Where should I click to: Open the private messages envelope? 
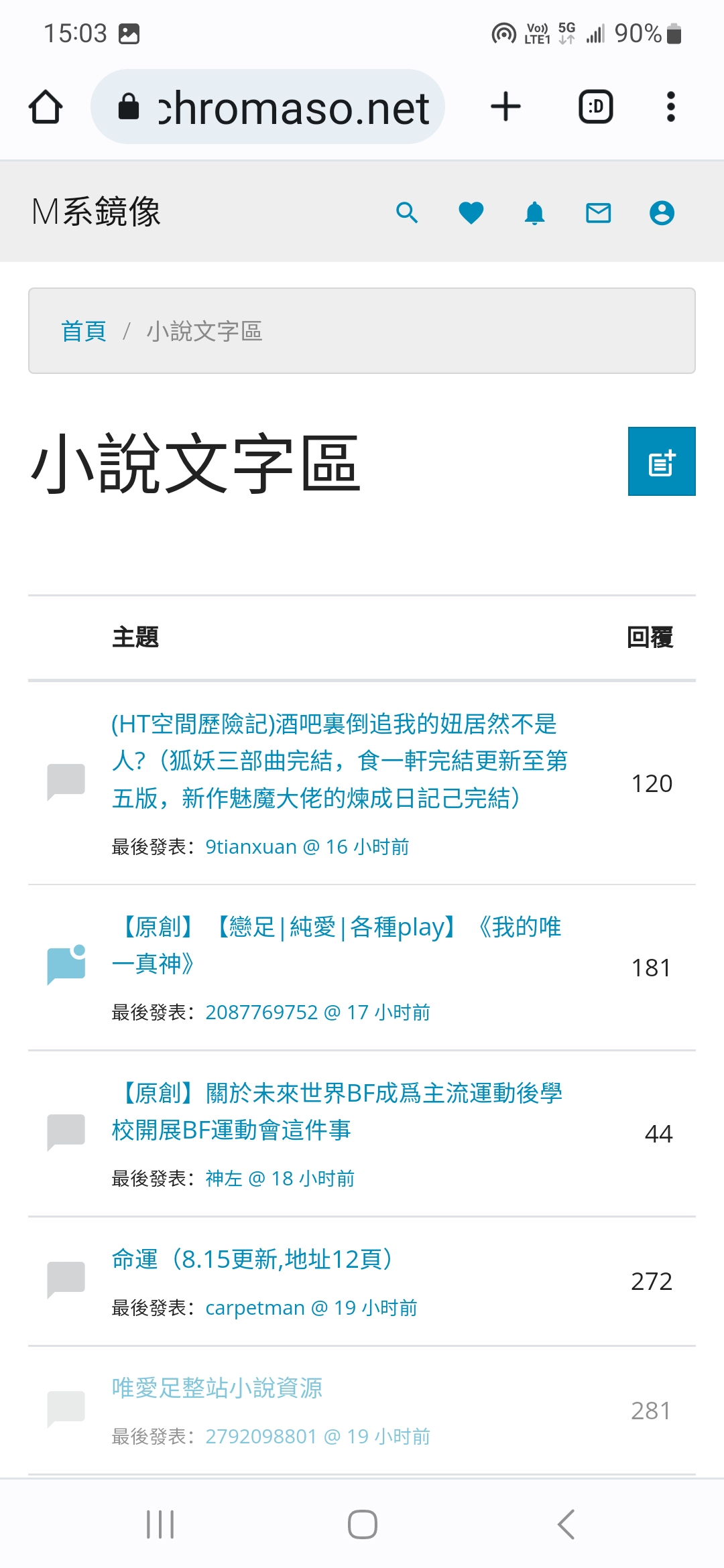(598, 213)
